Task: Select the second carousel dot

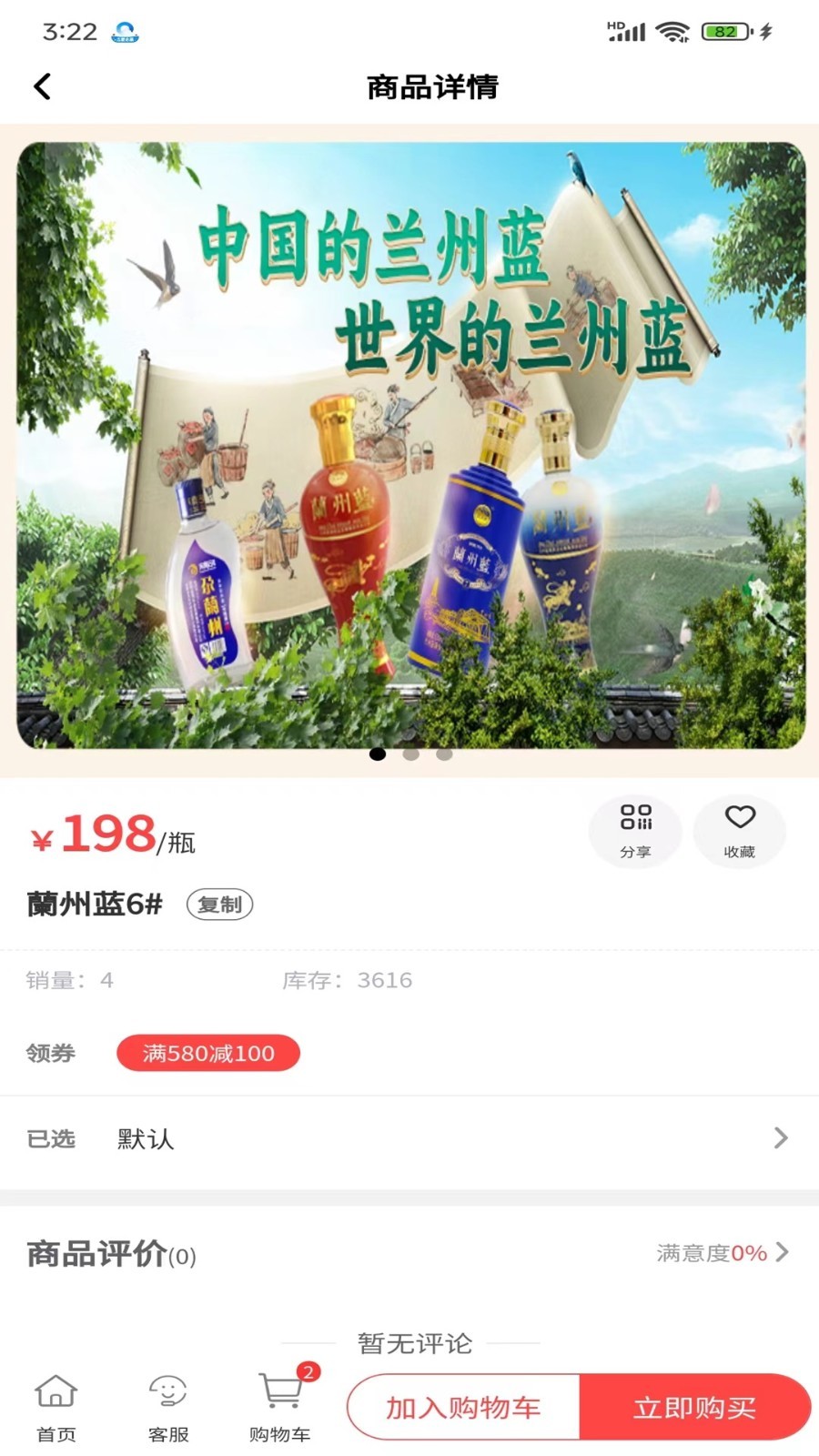Action: [410, 753]
